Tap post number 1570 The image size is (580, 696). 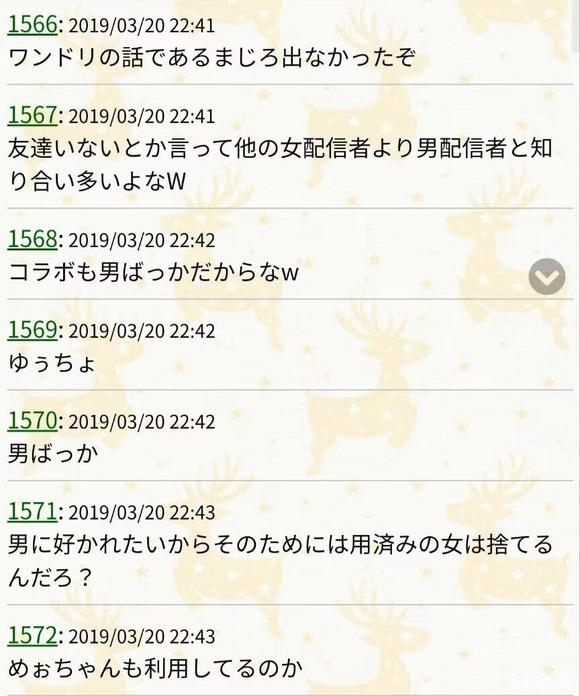coord(33,421)
